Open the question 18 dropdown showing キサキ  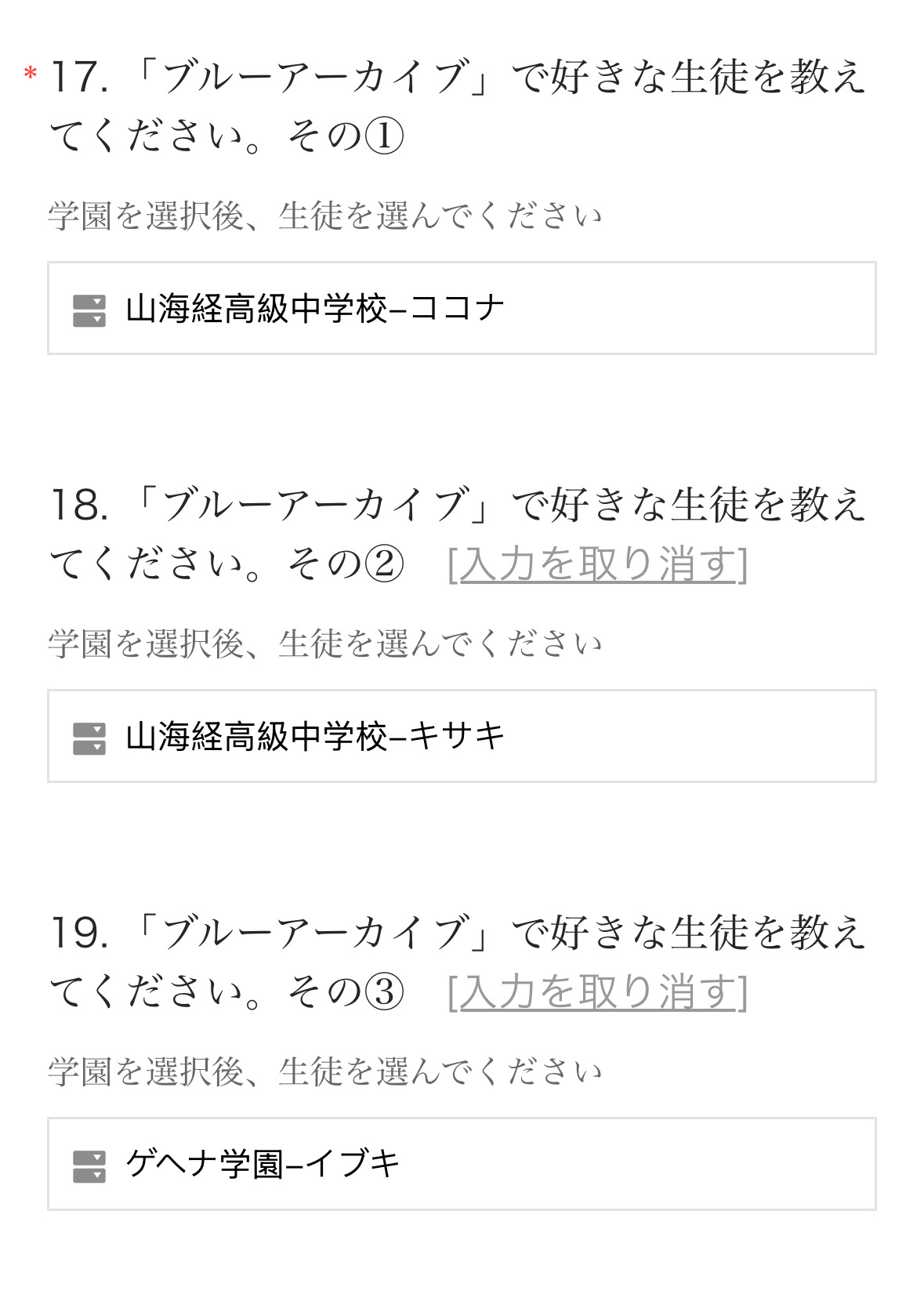click(461, 736)
